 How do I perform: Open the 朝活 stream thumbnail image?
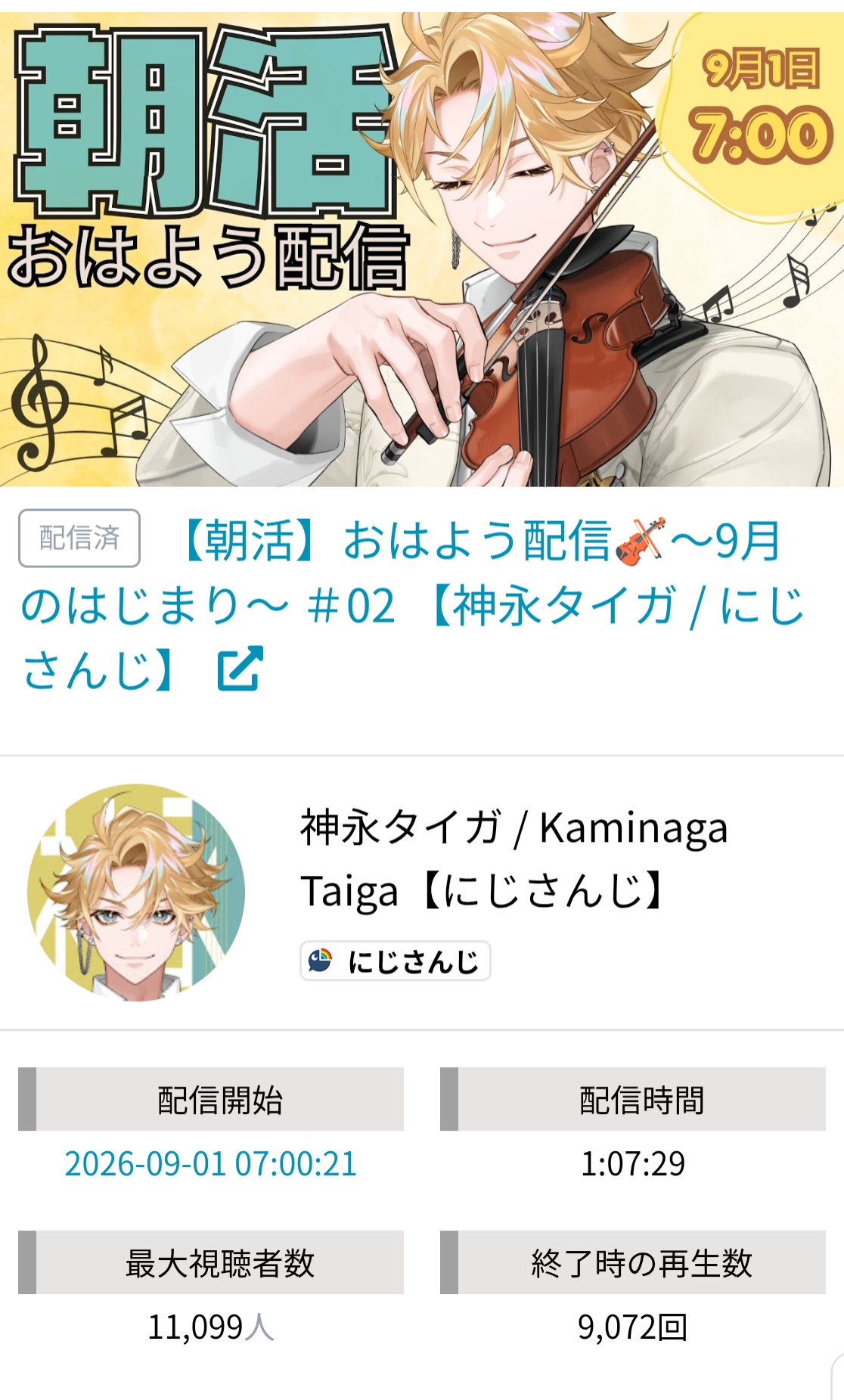(x=422, y=249)
